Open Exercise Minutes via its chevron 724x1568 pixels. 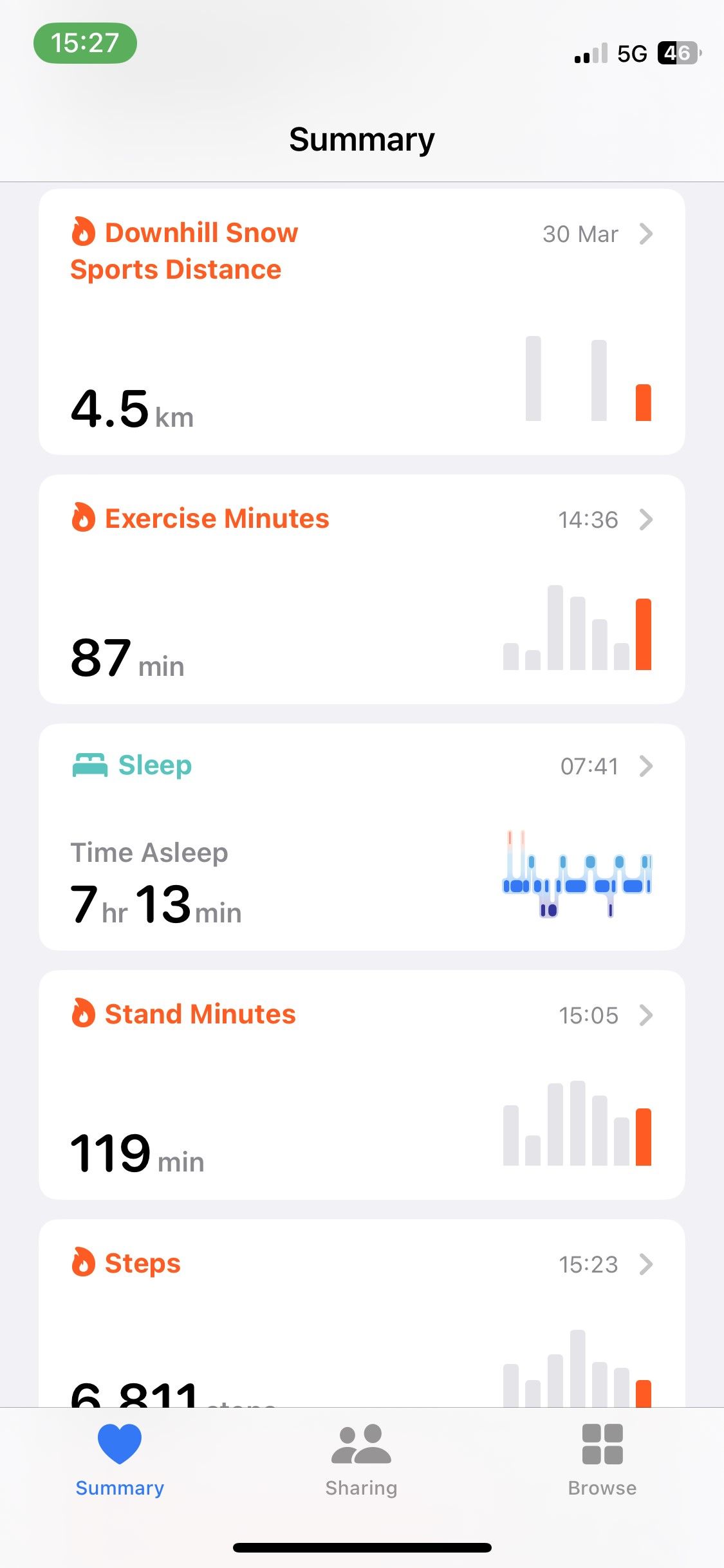647,520
